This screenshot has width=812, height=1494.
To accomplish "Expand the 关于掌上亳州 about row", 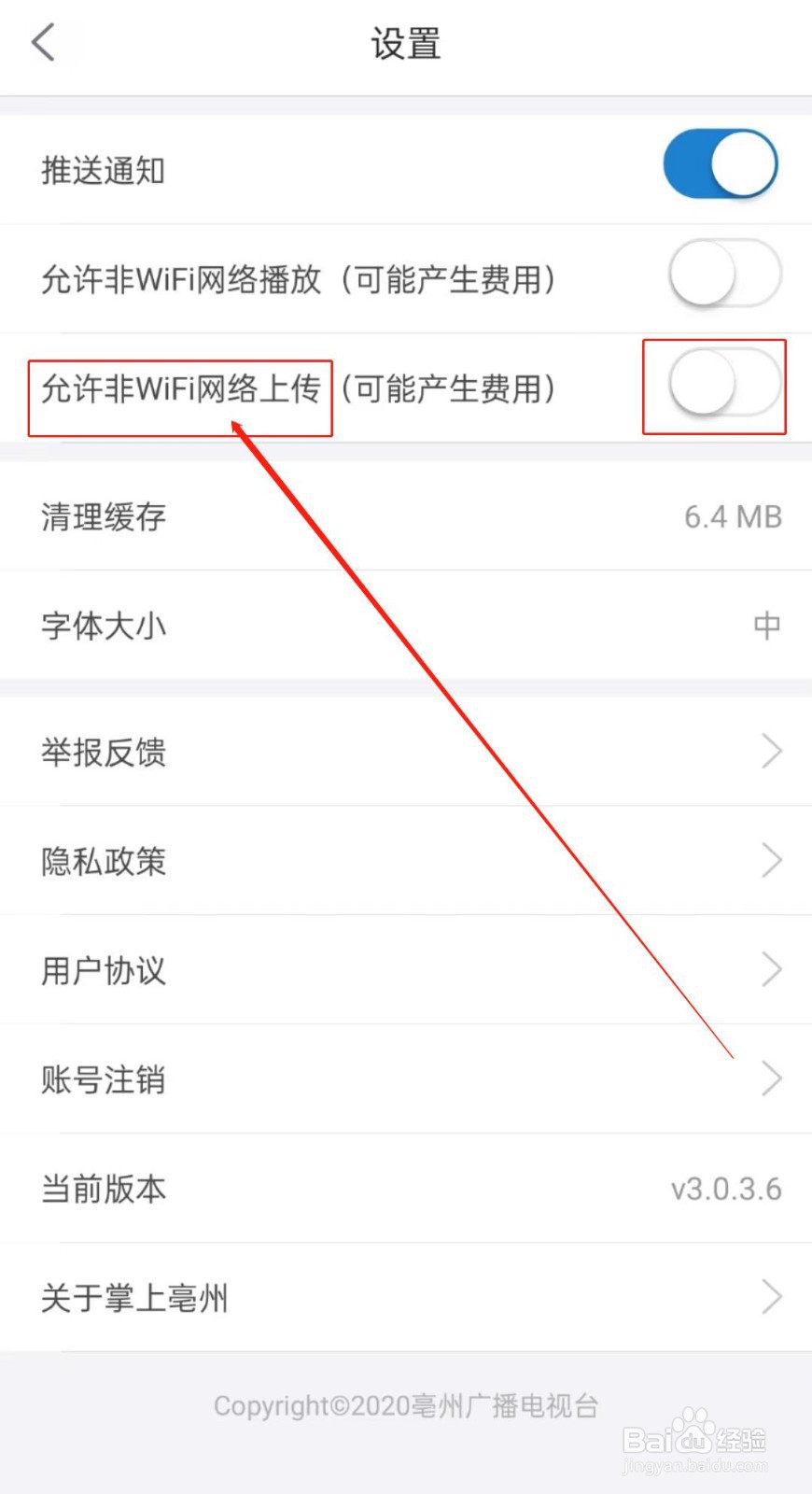I will [x=770, y=1296].
